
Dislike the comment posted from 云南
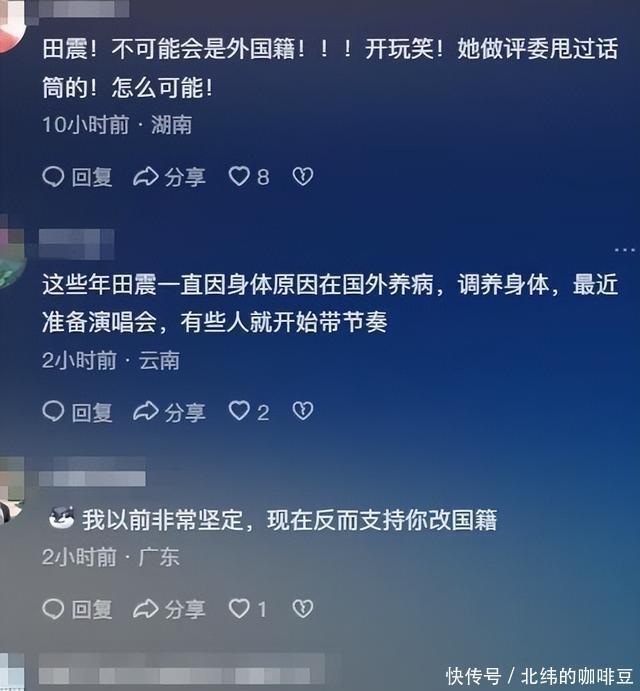302,411
